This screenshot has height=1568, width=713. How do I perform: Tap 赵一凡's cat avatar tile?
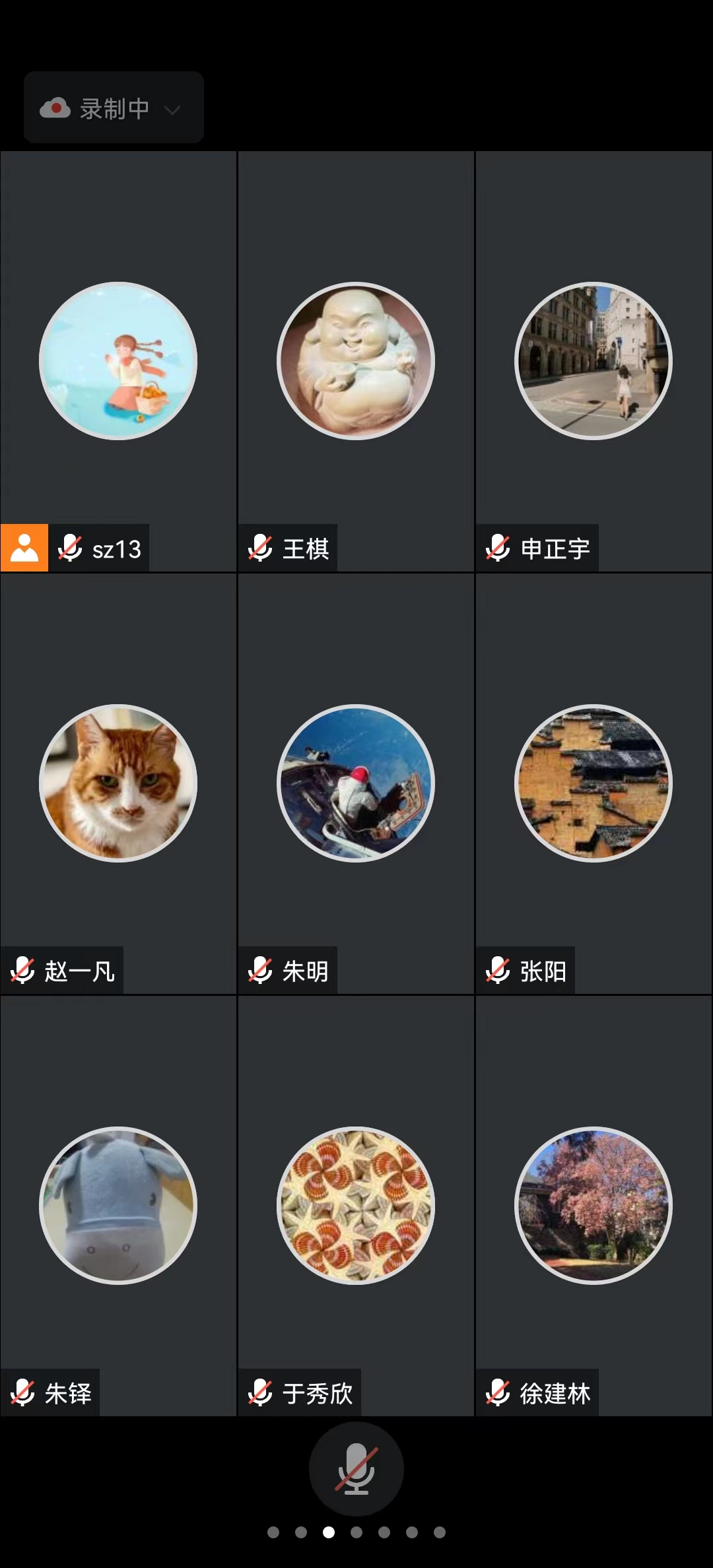click(x=118, y=783)
